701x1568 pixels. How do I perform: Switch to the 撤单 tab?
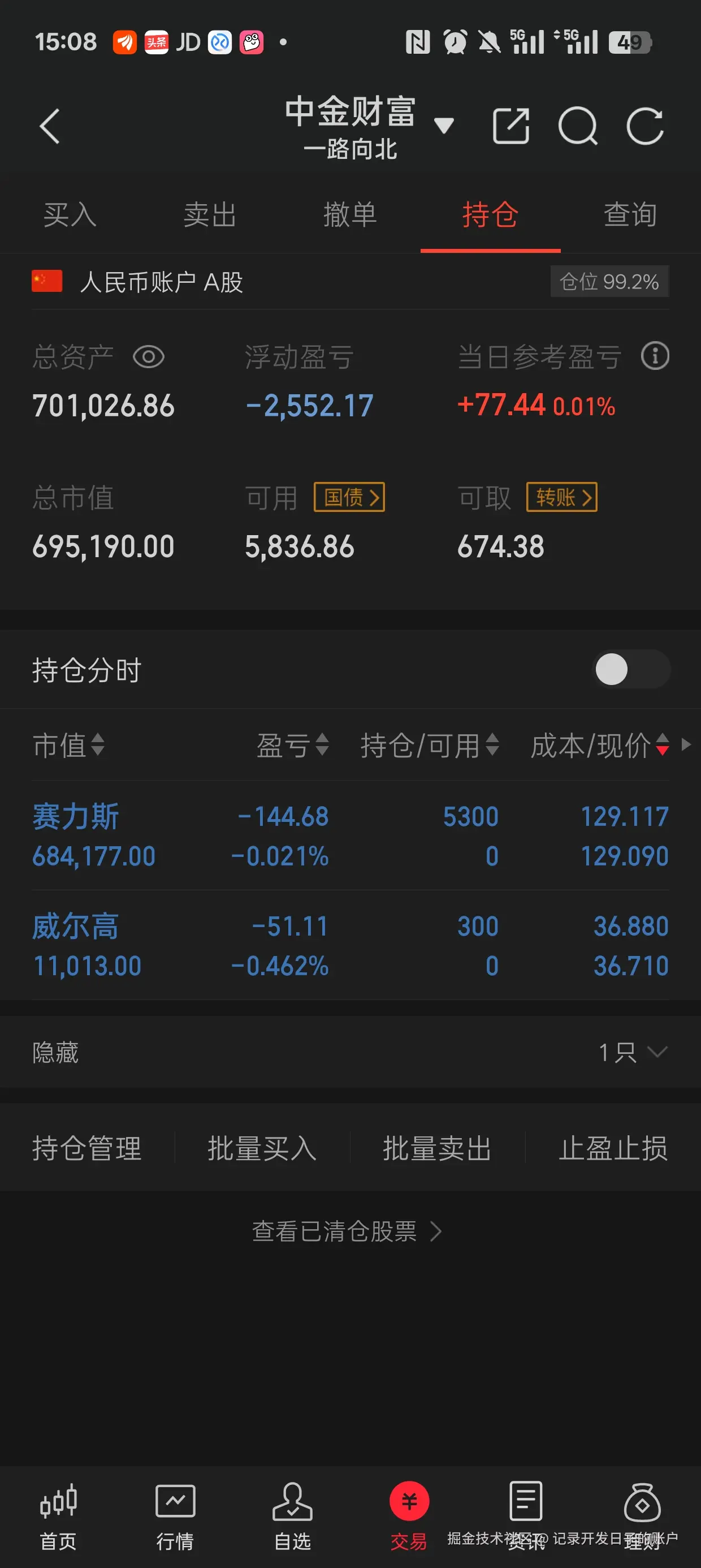click(350, 215)
